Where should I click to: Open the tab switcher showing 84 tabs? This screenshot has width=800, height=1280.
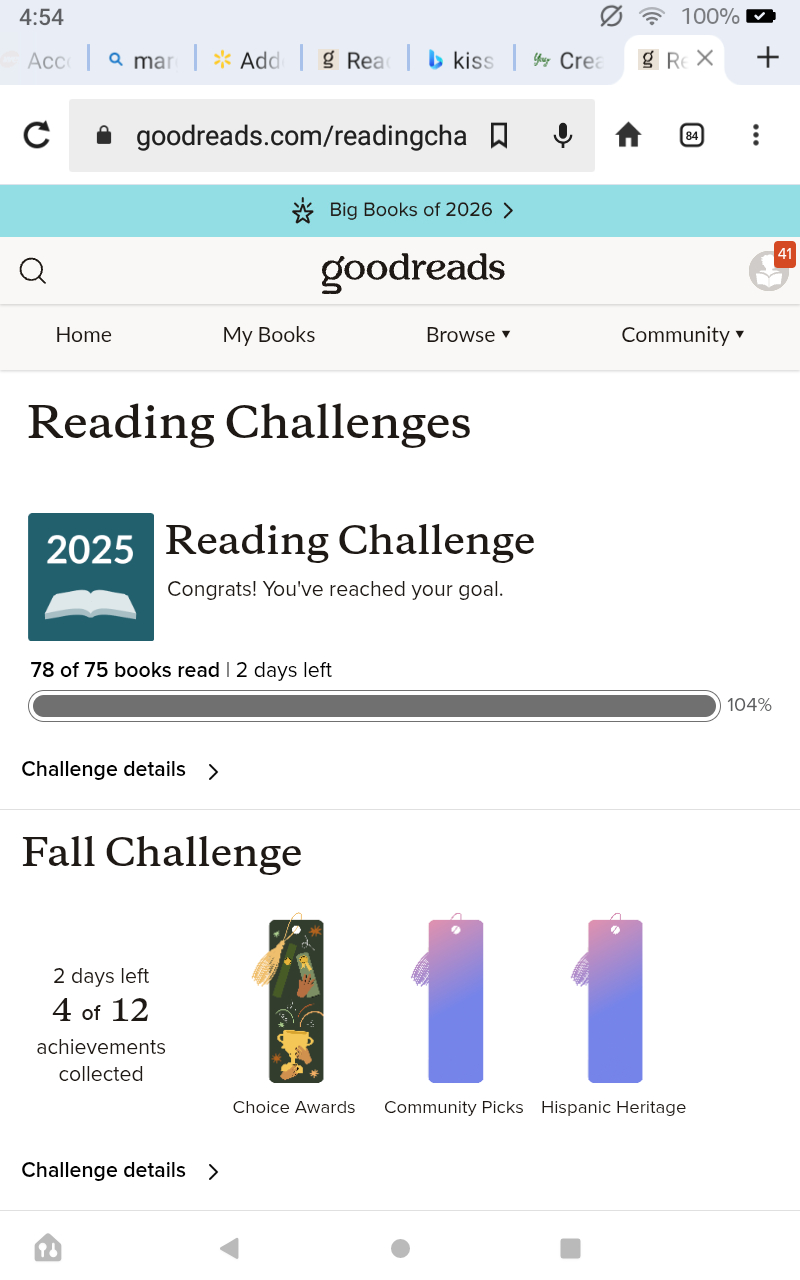click(691, 135)
